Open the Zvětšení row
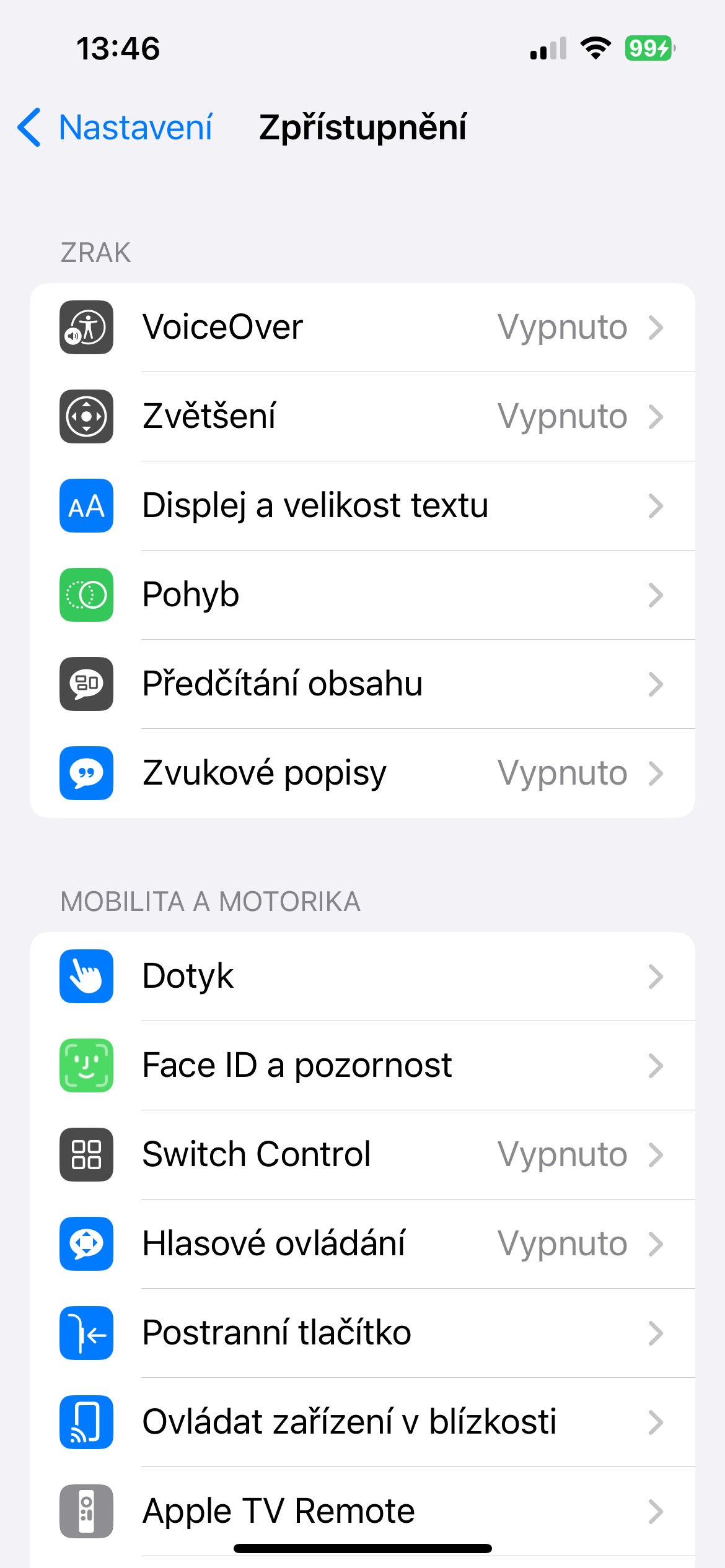Image resolution: width=725 pixels, height=1568 pixels. pyautogui.click(x=362, y=416)
